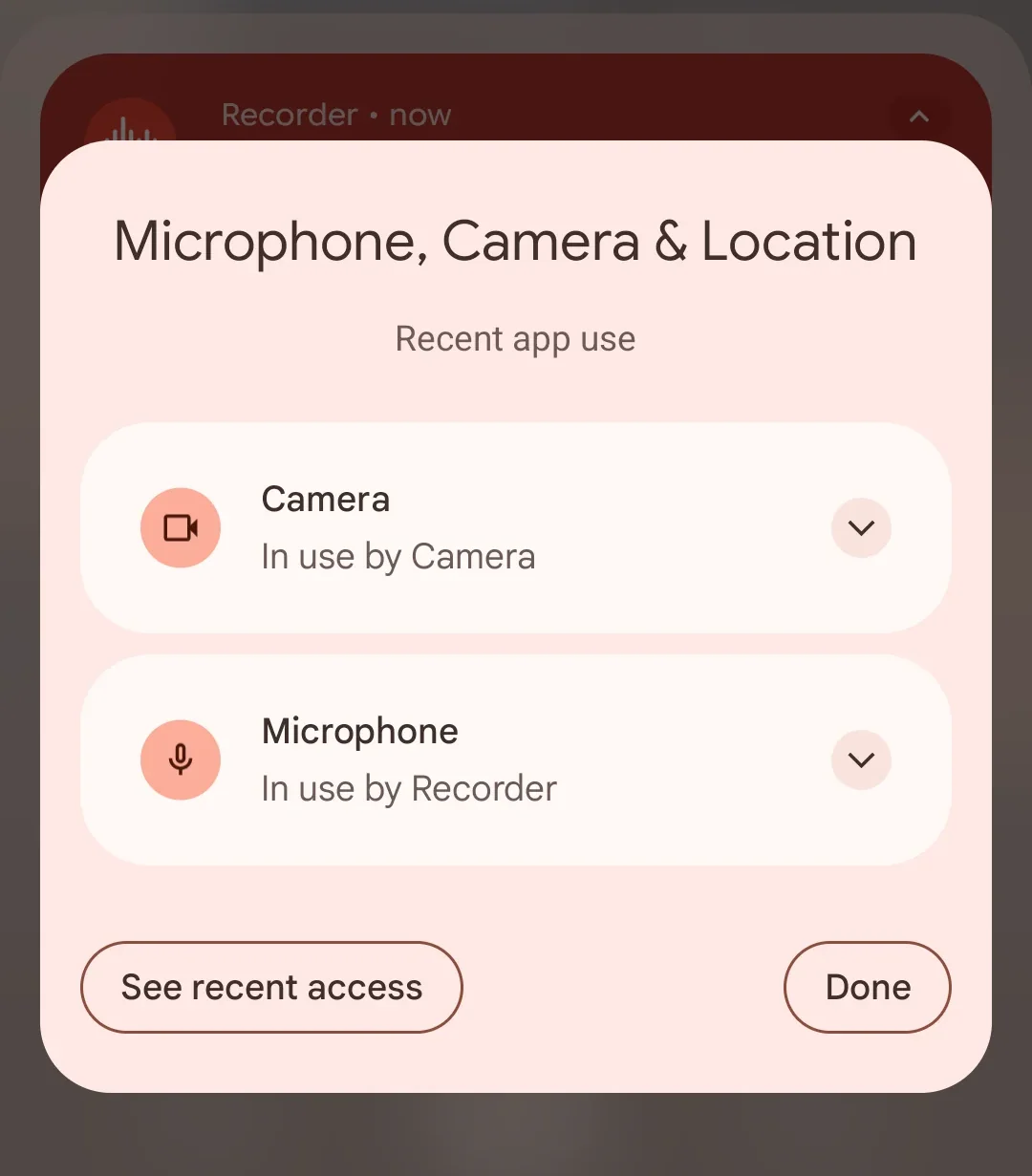This screenshot has width=1032, height=1176.
Task: Collapse the Recorder notification chevron
Action: (919, 117)
